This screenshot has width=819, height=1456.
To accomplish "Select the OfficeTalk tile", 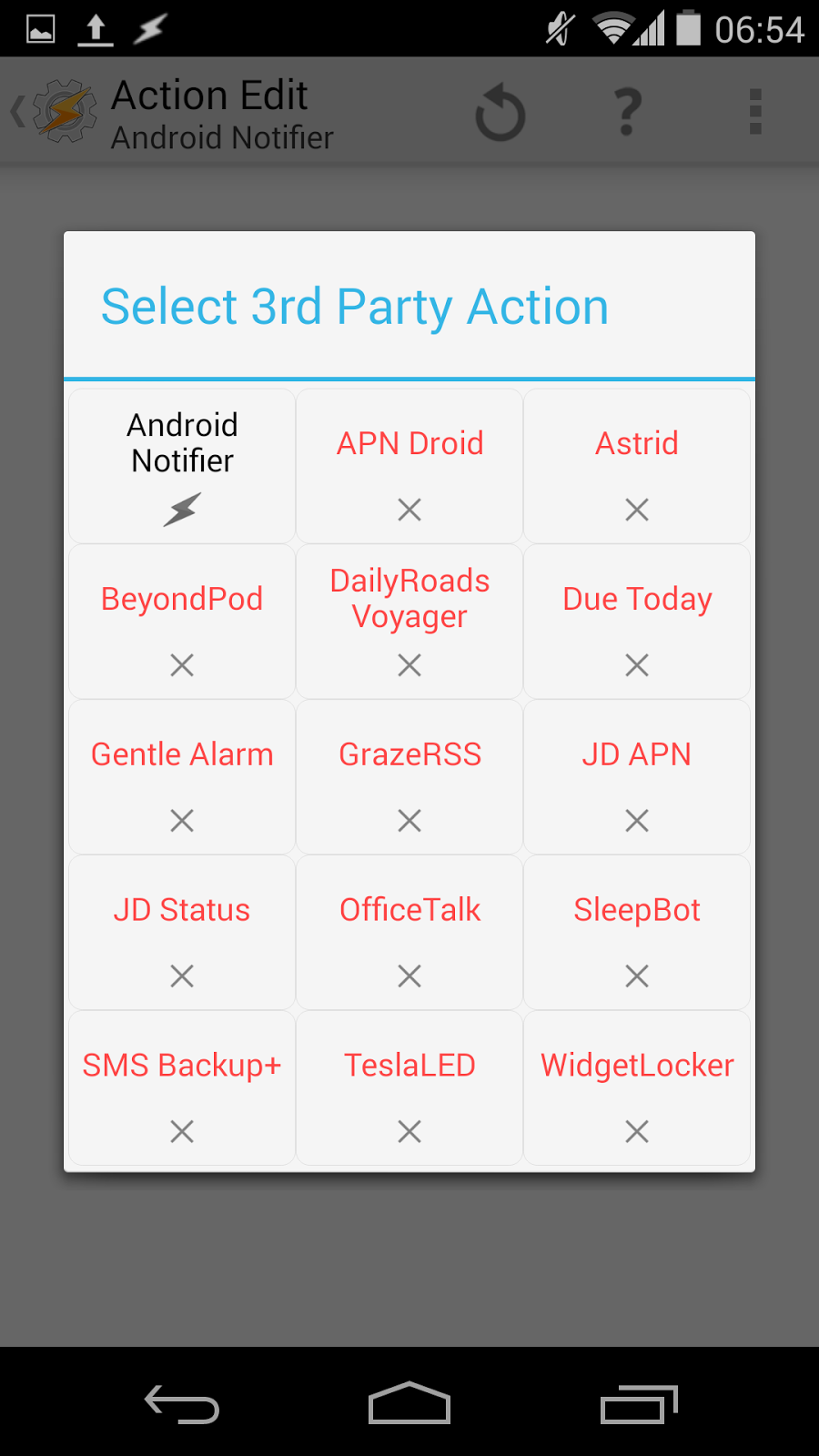I will click(x=409, y=933).
